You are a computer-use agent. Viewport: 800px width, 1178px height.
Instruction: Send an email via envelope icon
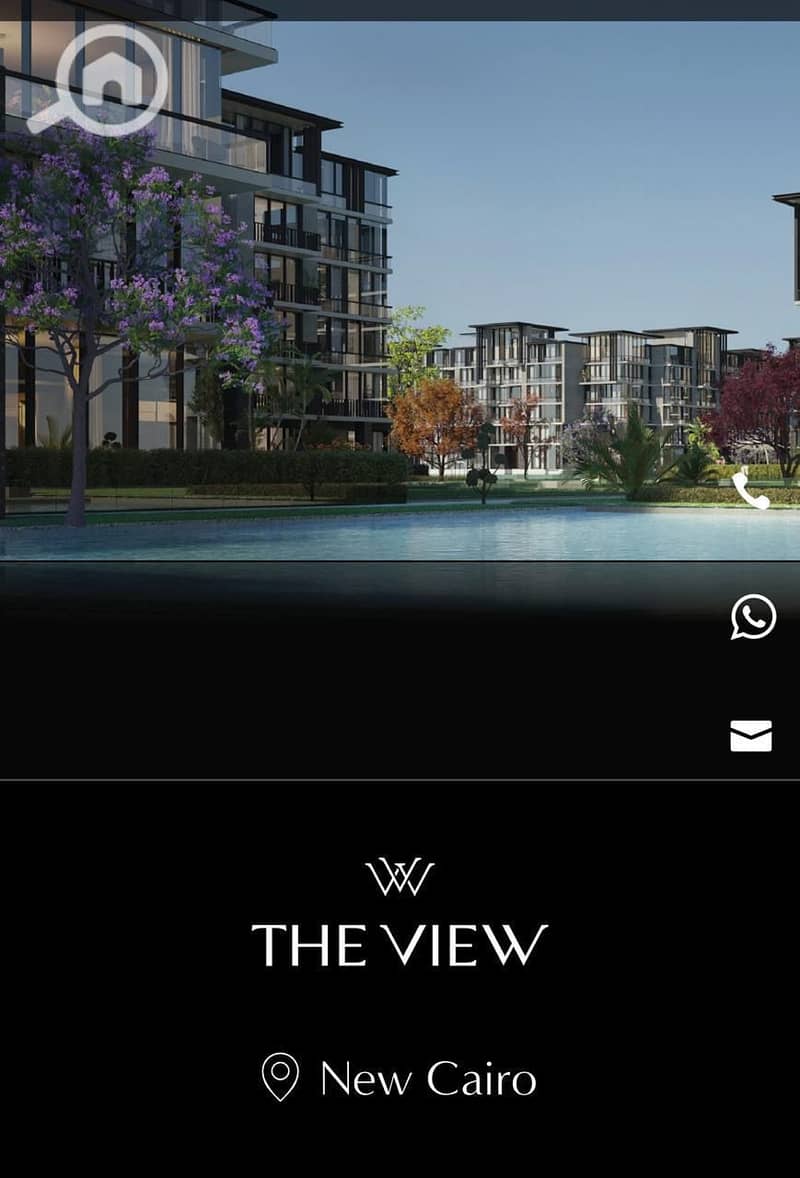pyautogui.click(x=751, y=736)
